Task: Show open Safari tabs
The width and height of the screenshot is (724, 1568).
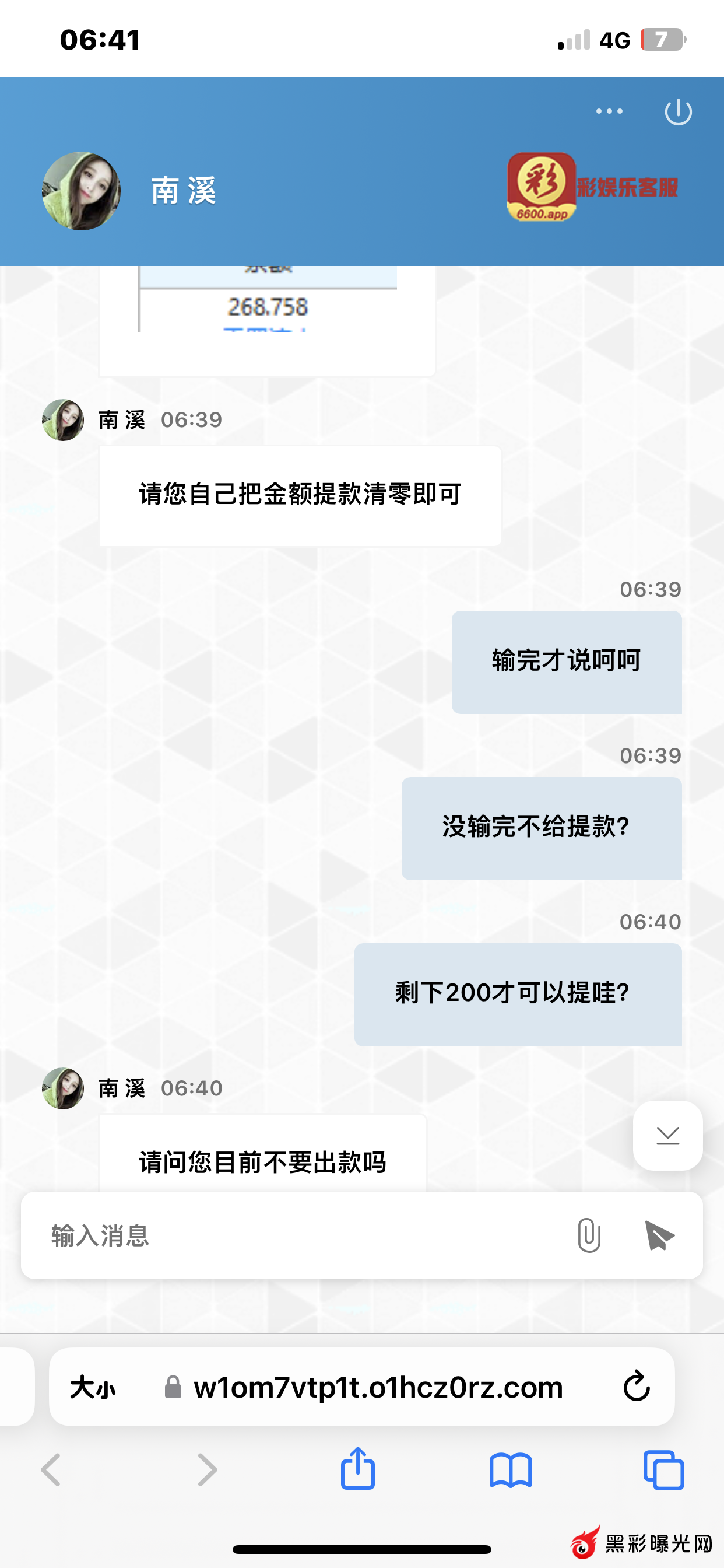Action: 663,1471
